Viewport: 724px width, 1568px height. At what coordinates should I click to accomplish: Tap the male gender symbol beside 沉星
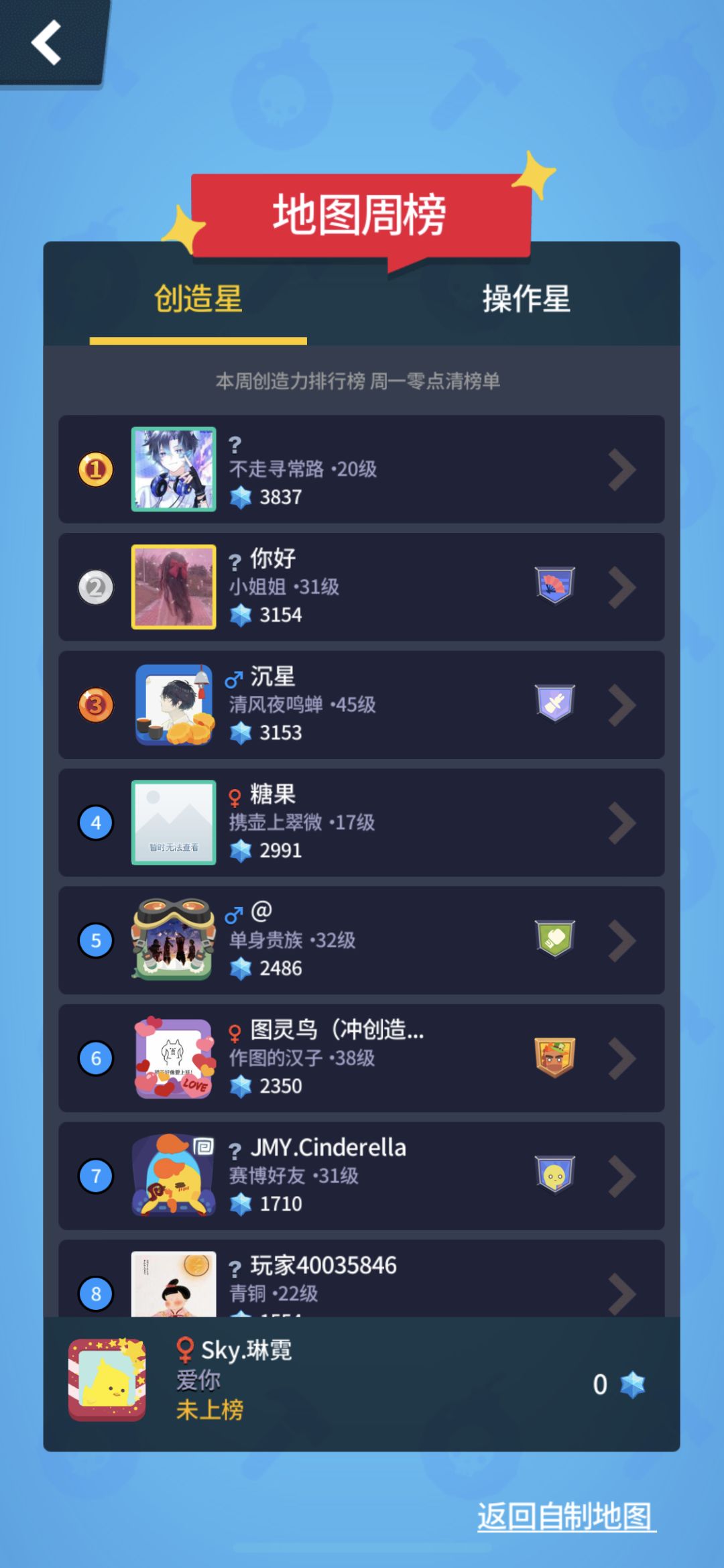point(233,679)
